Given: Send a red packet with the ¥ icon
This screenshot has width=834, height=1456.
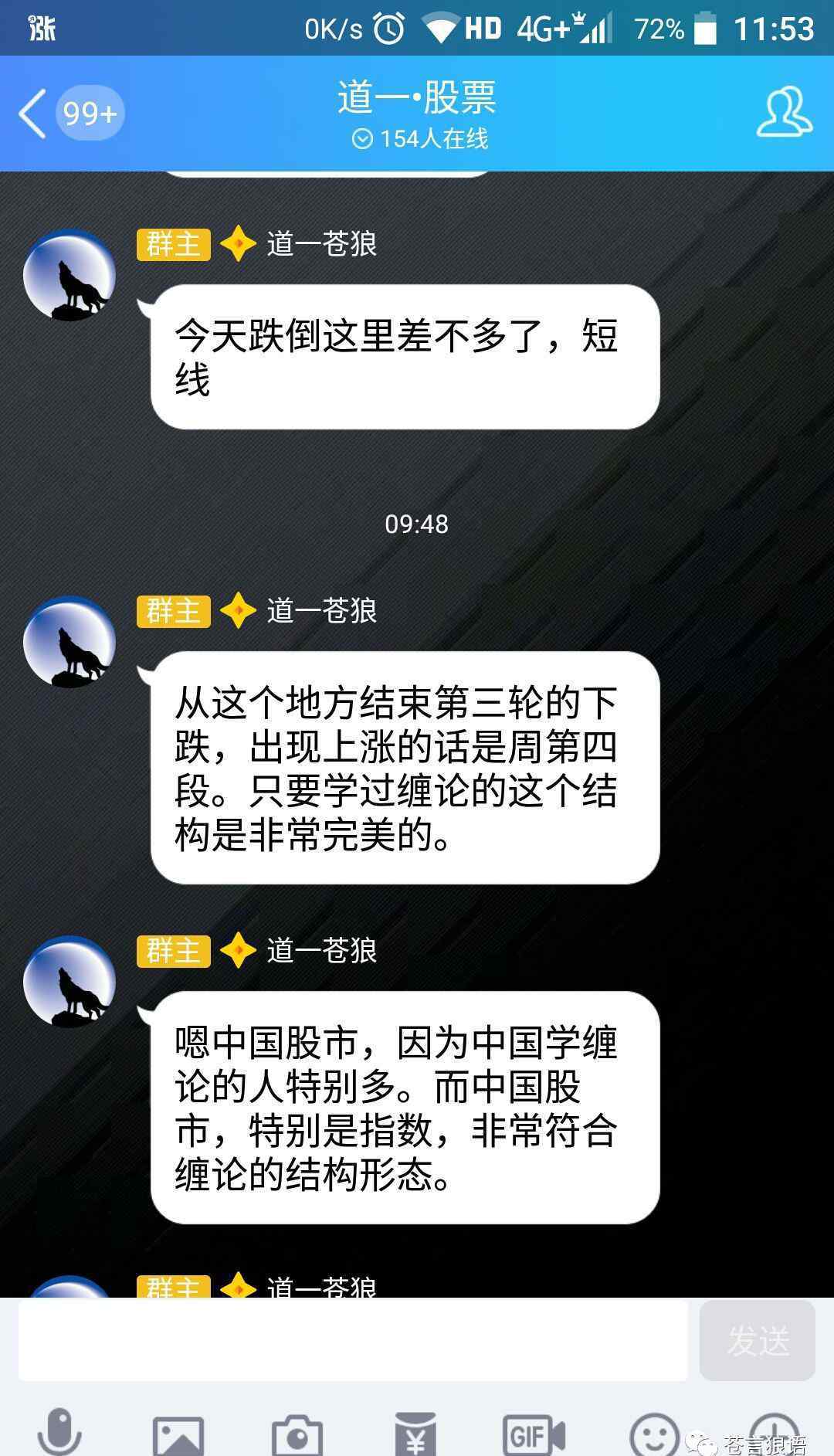Looking at the screenshot, I should pos(415,1434).
